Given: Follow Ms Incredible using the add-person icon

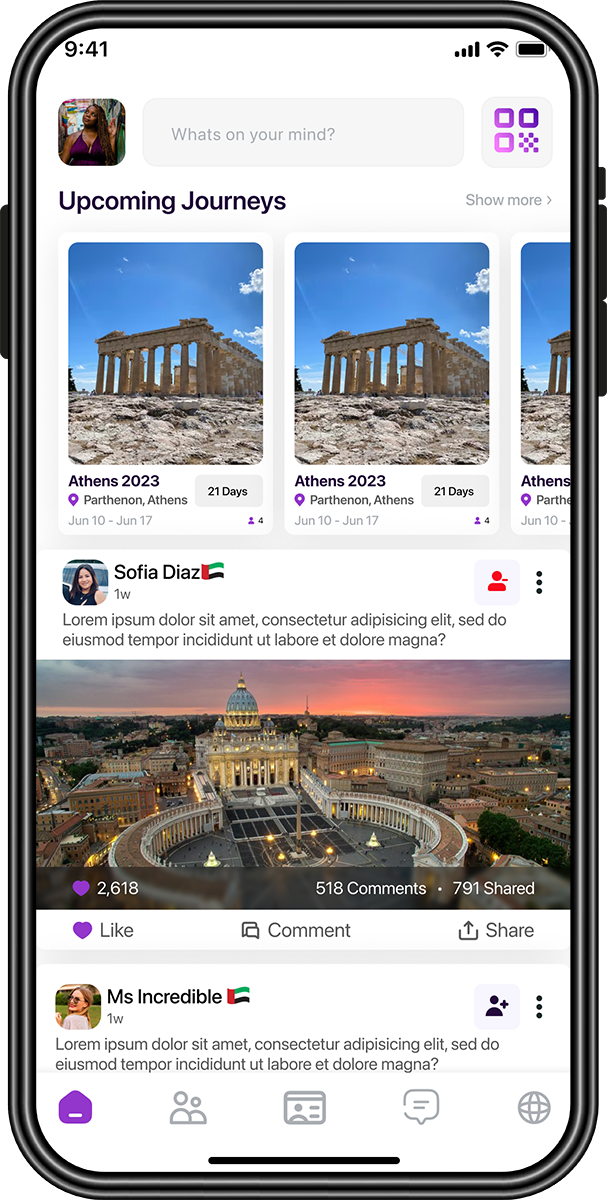Looking at the screenshot, I should click(497, 1006).
